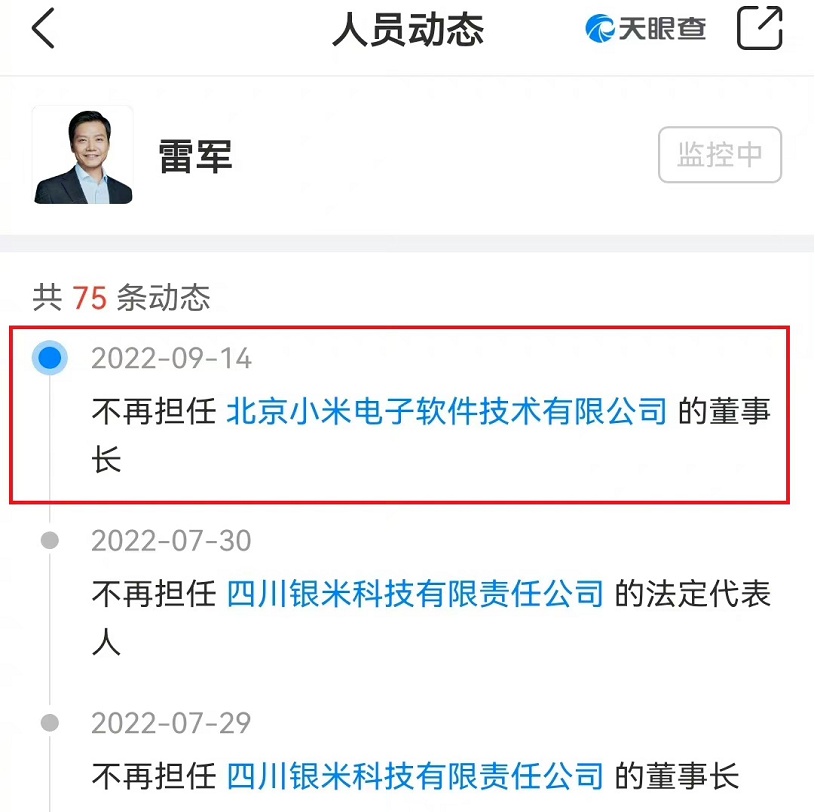Viewport: 815px width, 812px height.
Task: Open 雷军's profile photo
Action: (83, 155)
